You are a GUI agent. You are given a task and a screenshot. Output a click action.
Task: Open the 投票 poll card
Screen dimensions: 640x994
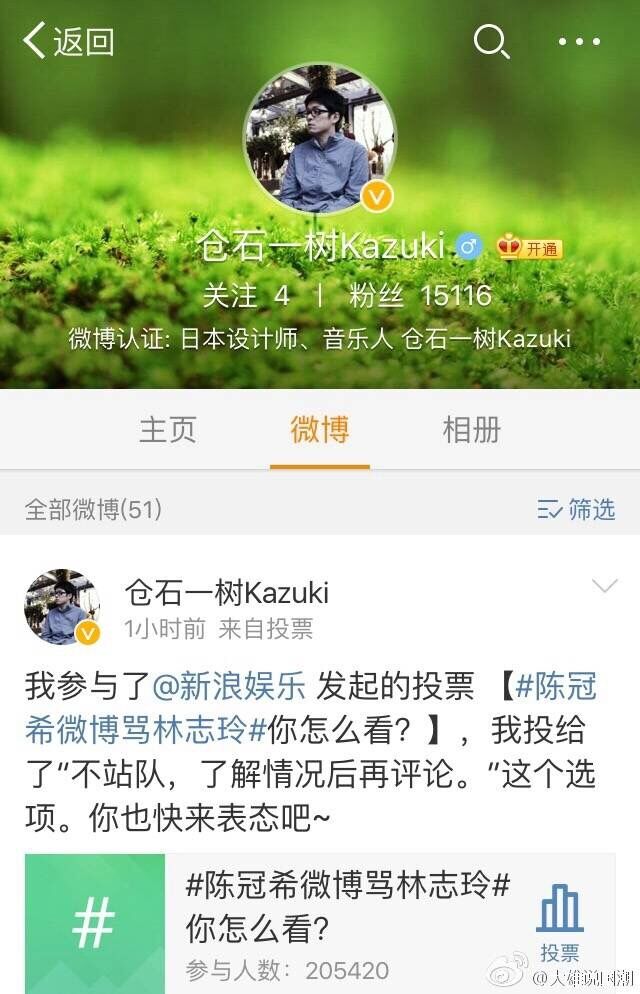320,922
